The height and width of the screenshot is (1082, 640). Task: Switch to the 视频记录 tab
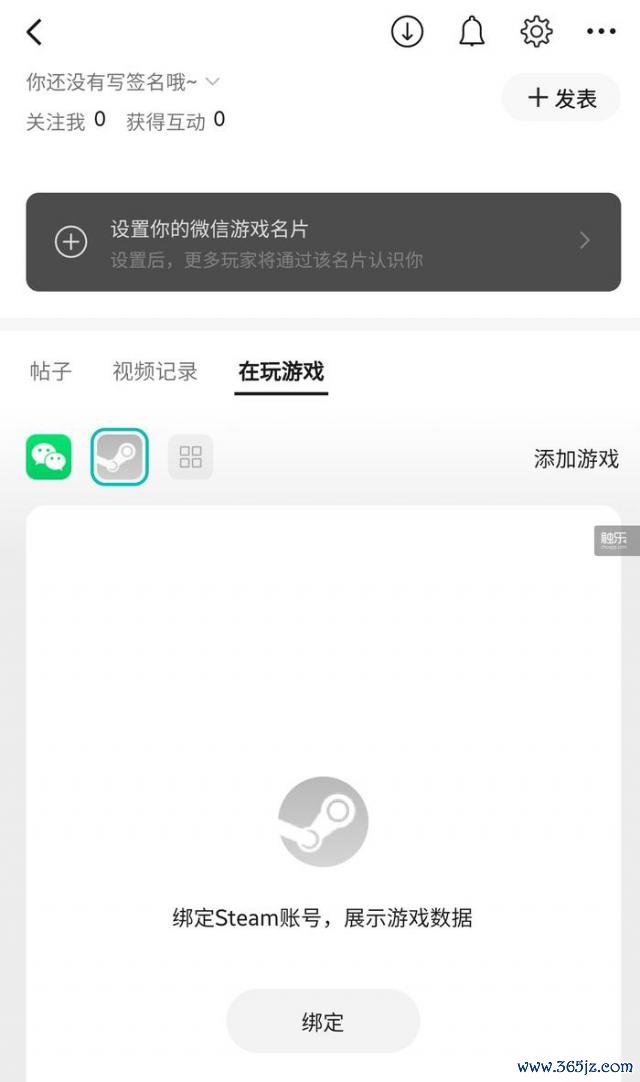click(x=155, y=372)
